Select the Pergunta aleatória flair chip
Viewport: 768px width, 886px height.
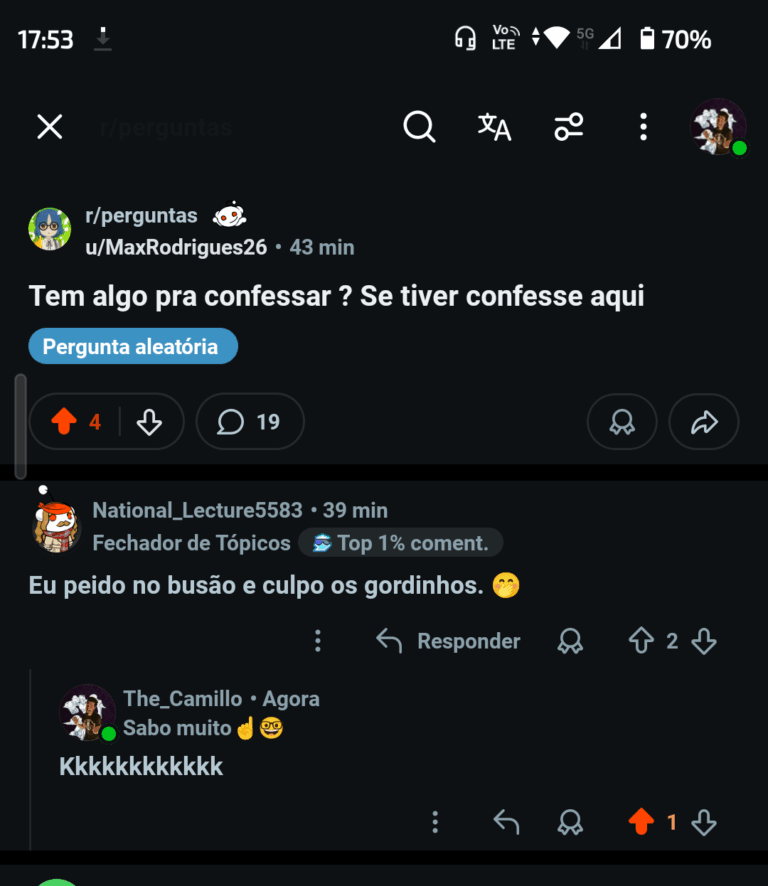(x=132, y=347)
